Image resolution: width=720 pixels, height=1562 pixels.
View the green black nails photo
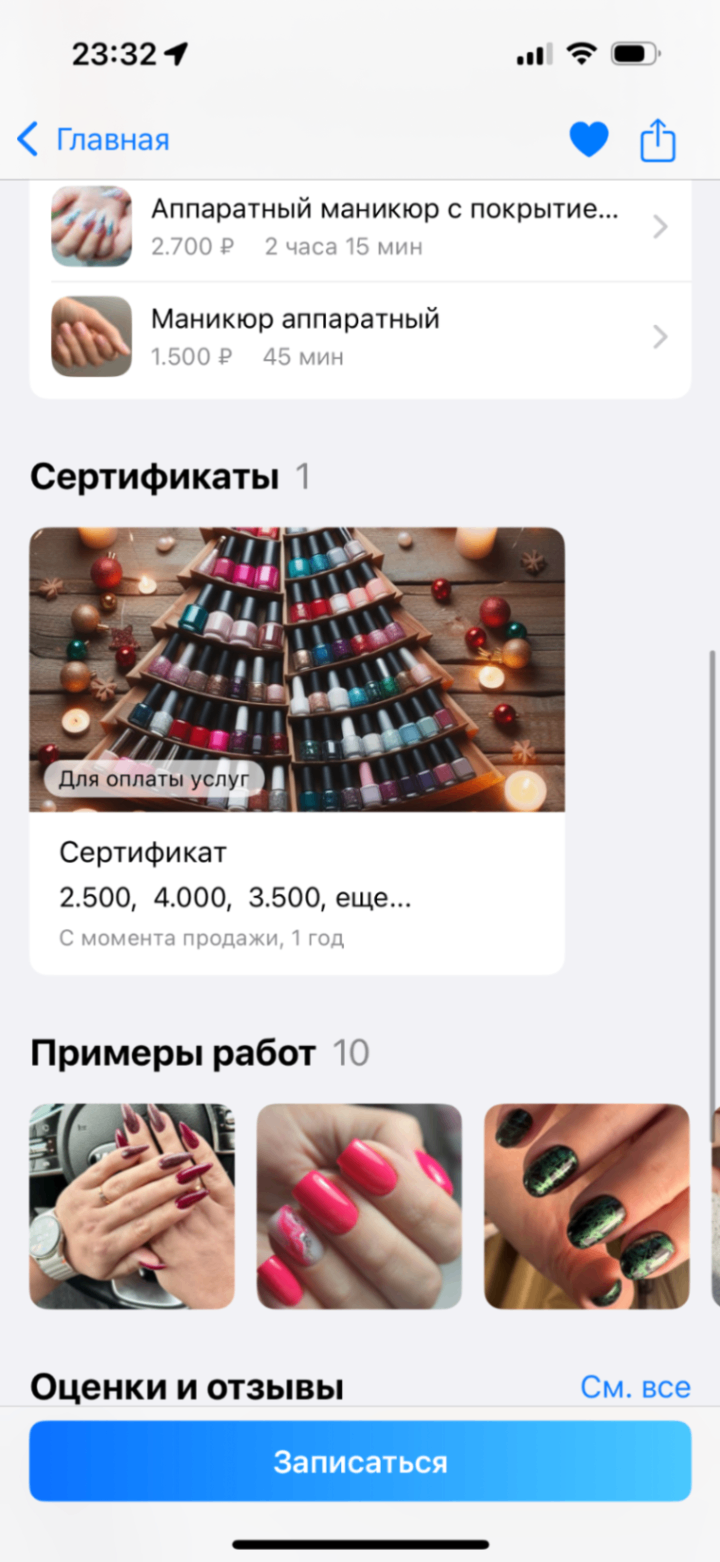(587, 1205)
